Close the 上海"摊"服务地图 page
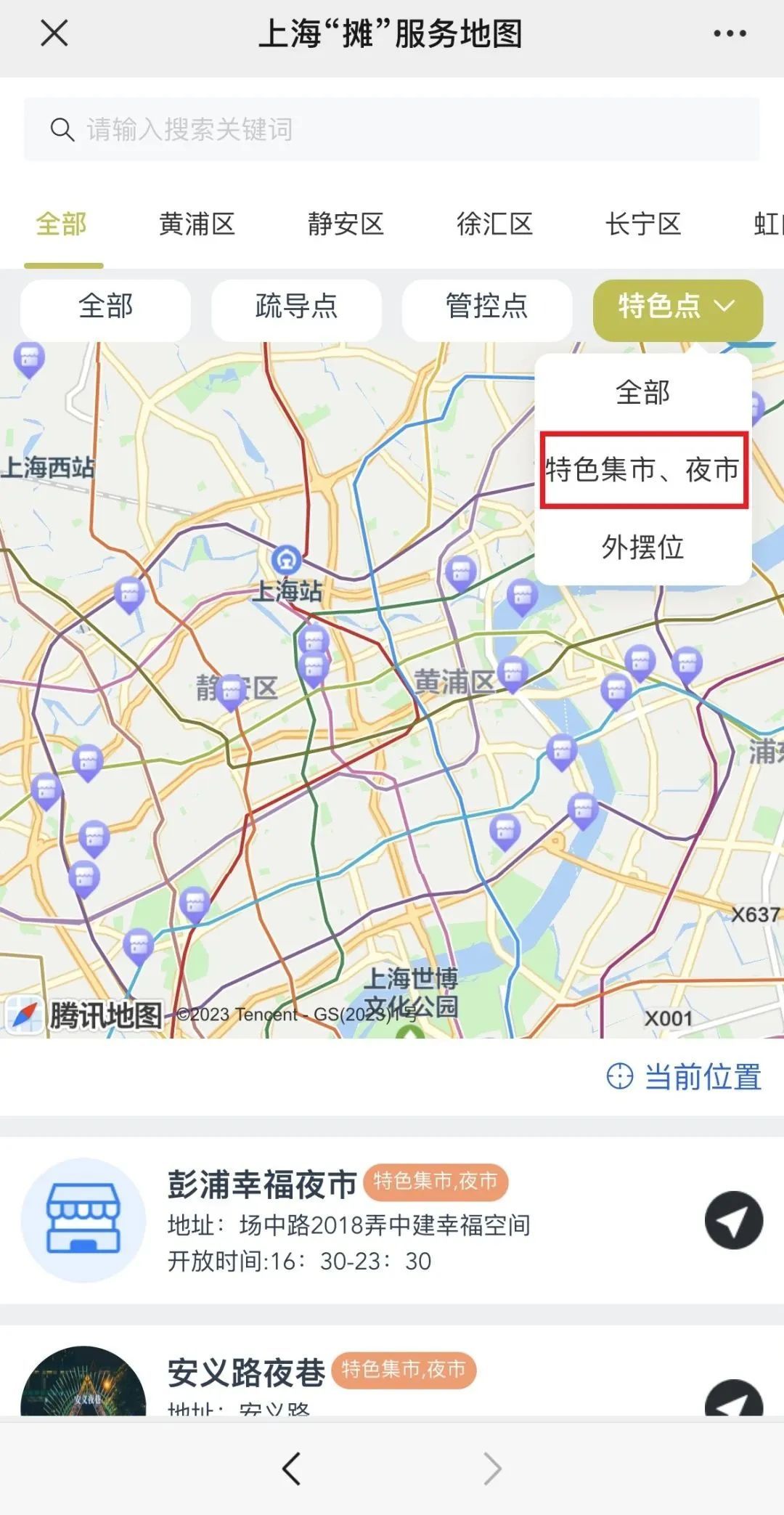 54,33
